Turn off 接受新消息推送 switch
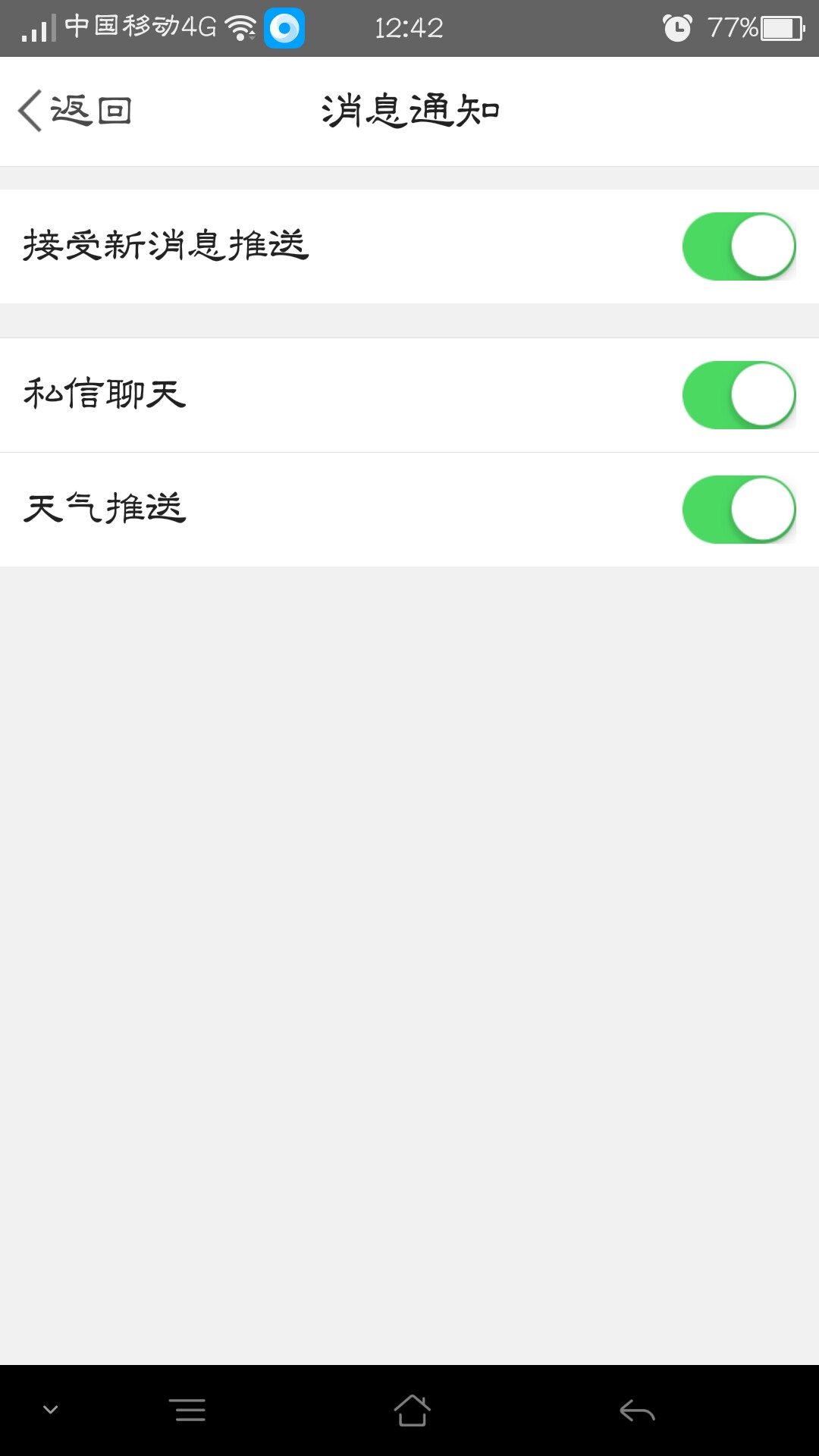This screenshot has width=819, height=1456. coord(739,246)
